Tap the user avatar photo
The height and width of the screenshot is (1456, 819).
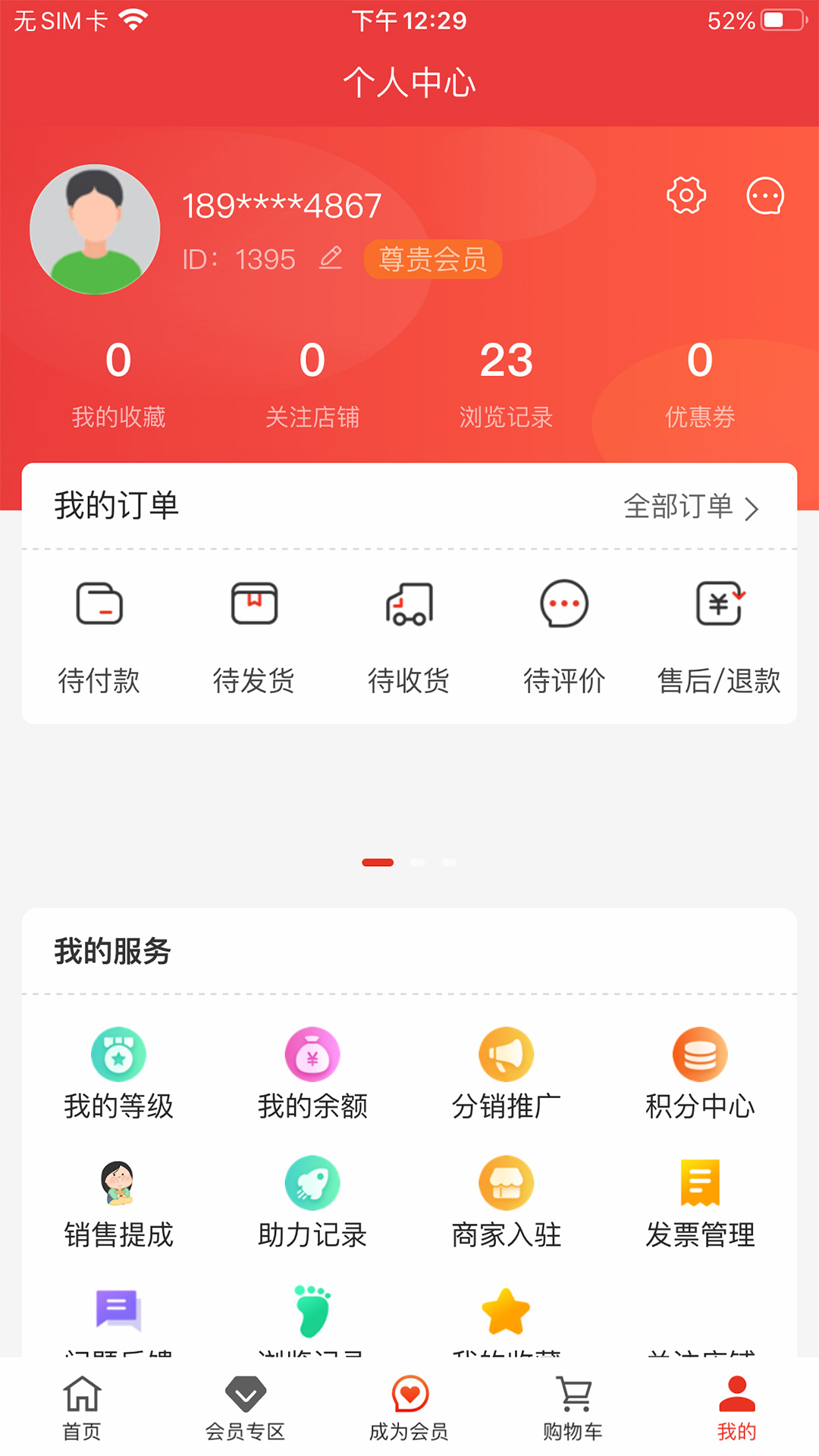point(94,229)
